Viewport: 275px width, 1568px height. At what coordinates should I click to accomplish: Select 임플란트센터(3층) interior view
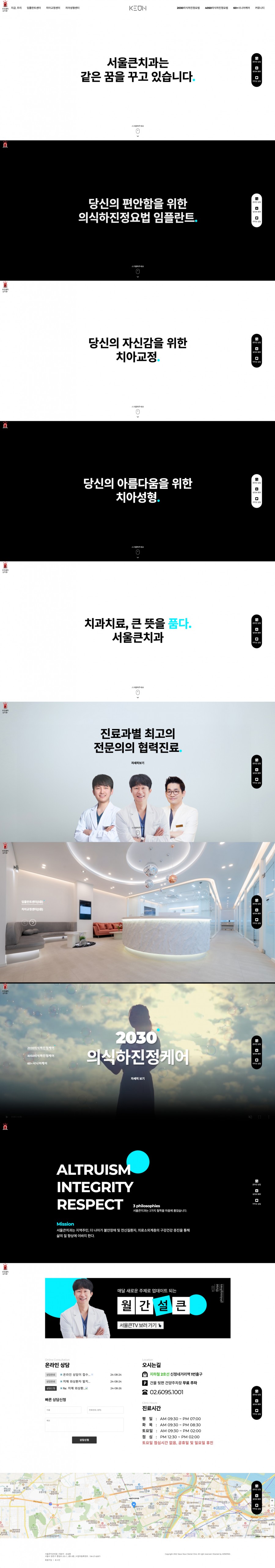[x=32, y=902]
